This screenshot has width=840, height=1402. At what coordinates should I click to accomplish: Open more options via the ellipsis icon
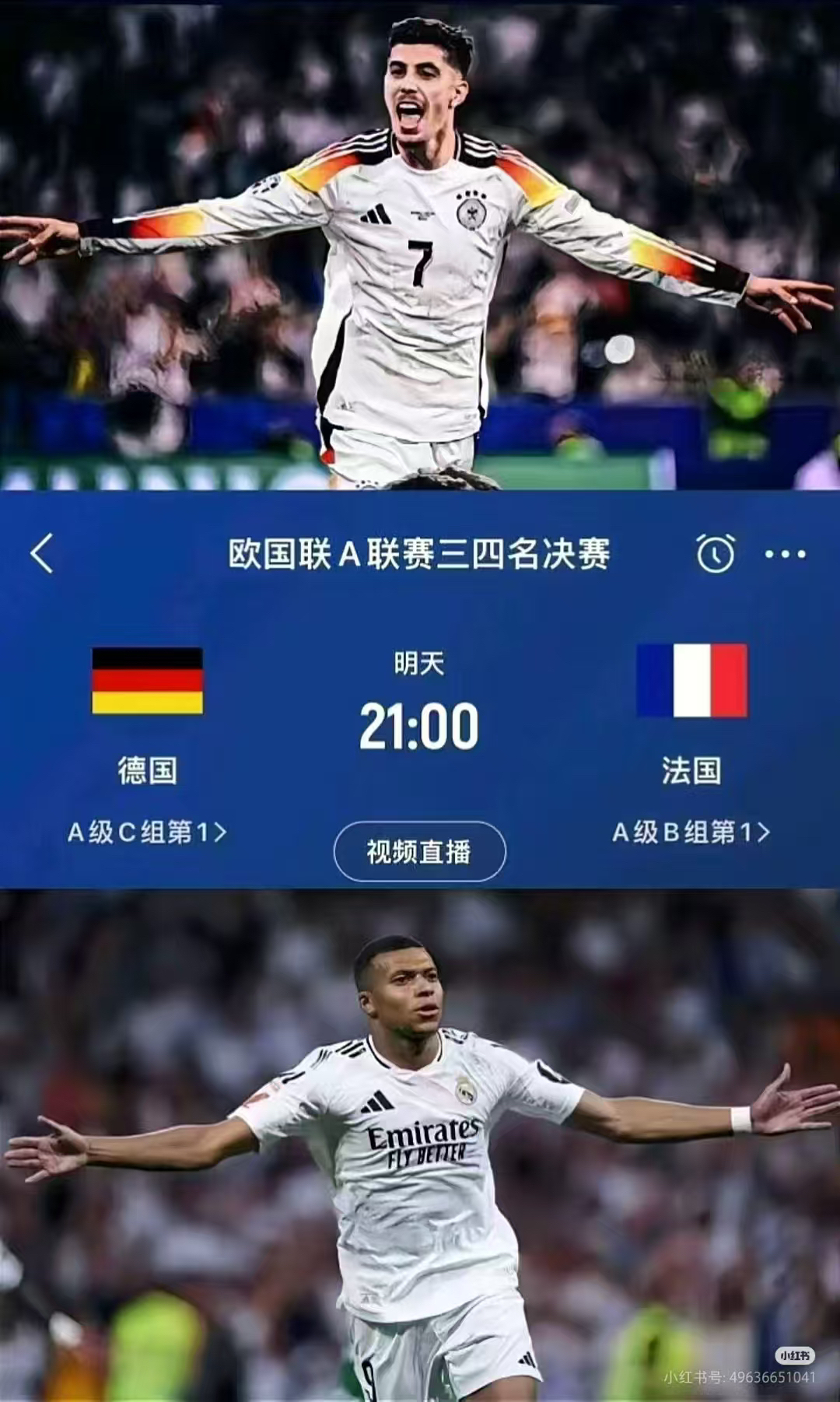(x=786, y=555)
